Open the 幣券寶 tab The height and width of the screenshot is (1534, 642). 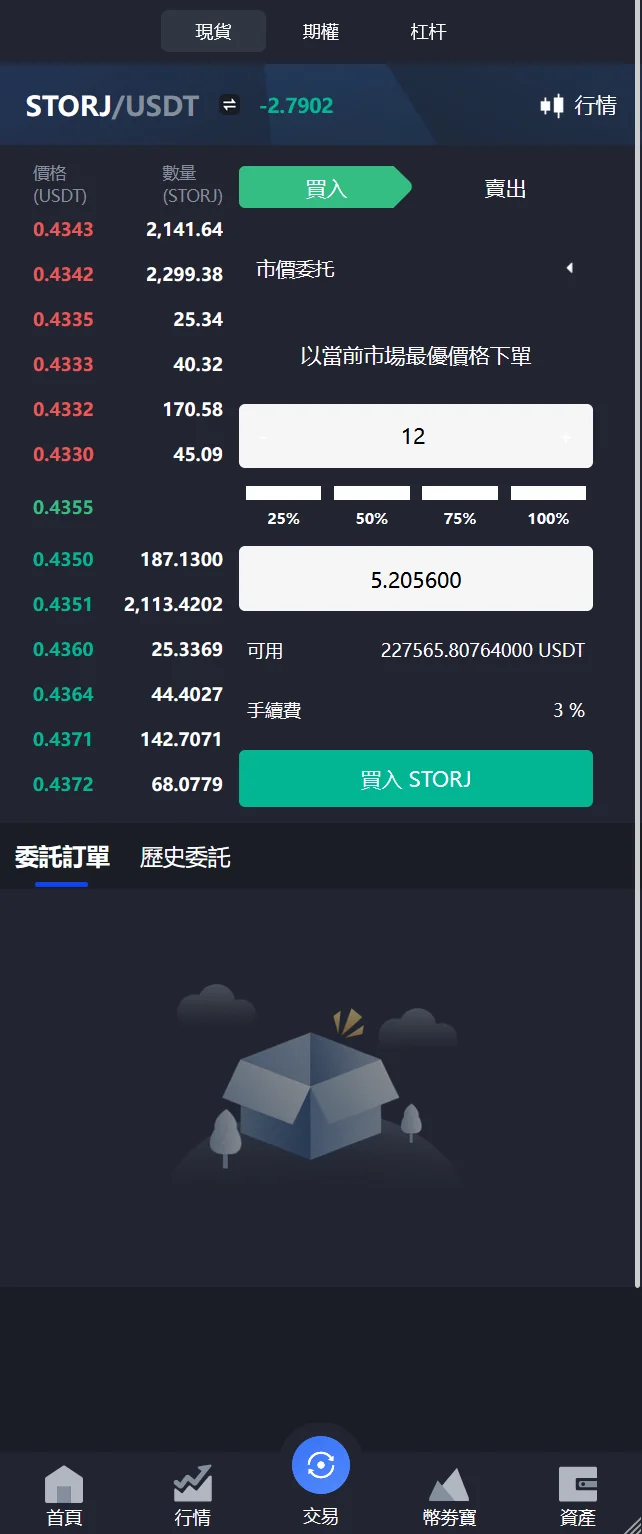pyautogui.click(x=449, y=1496)
